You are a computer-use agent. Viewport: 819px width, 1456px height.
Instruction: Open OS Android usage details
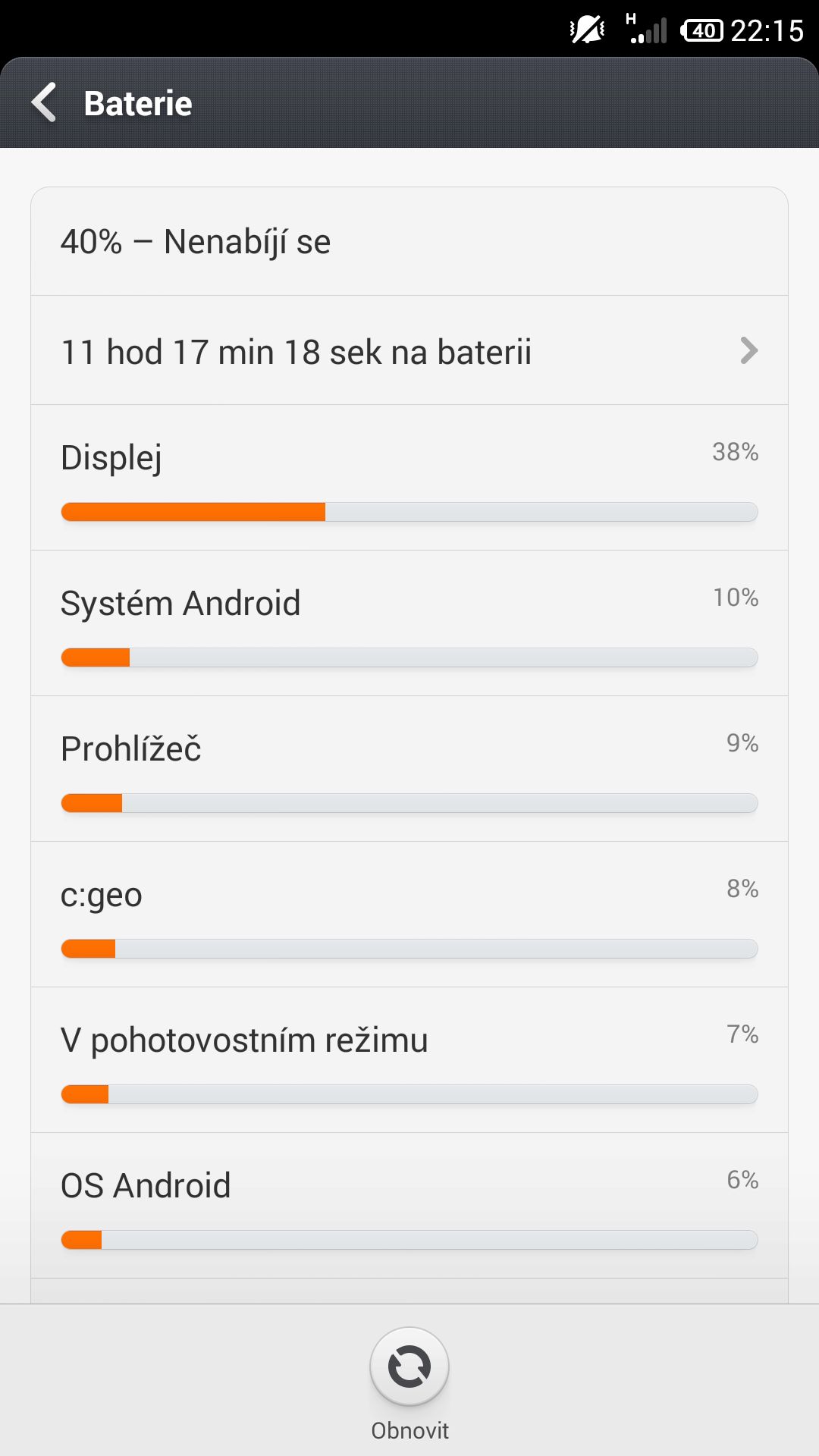[409, 1206]
